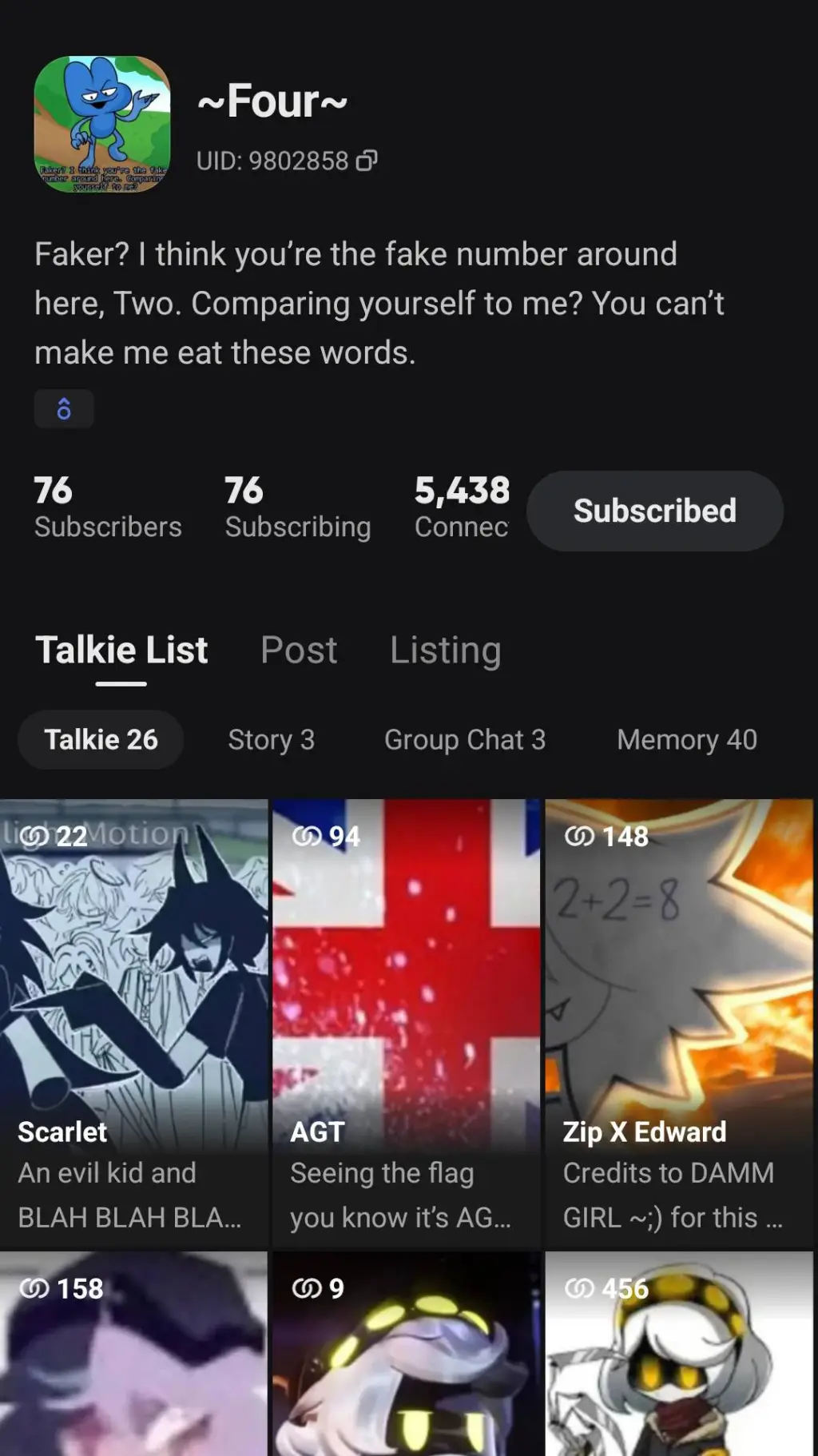Show the Group Chat 3 section

click(464, 740)
